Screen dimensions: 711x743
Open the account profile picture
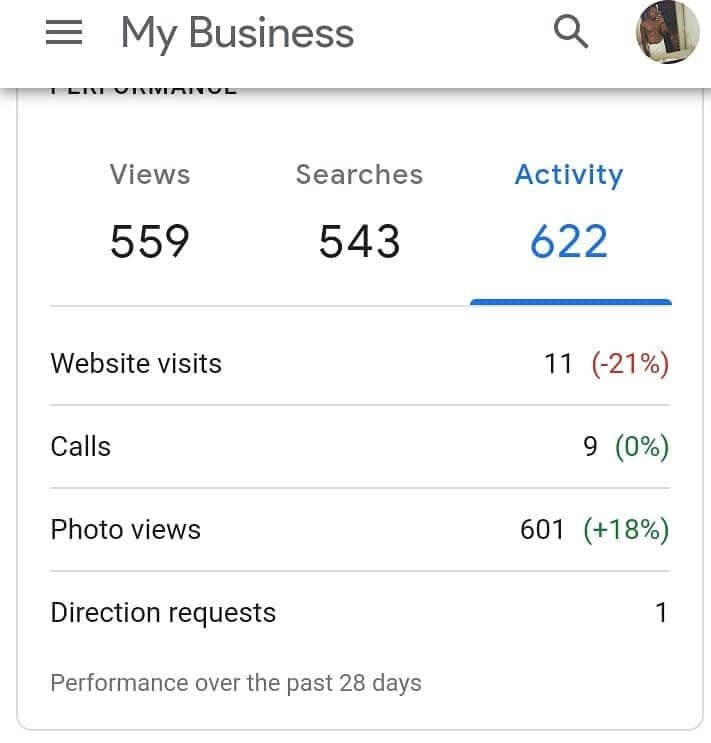point(667,32)
